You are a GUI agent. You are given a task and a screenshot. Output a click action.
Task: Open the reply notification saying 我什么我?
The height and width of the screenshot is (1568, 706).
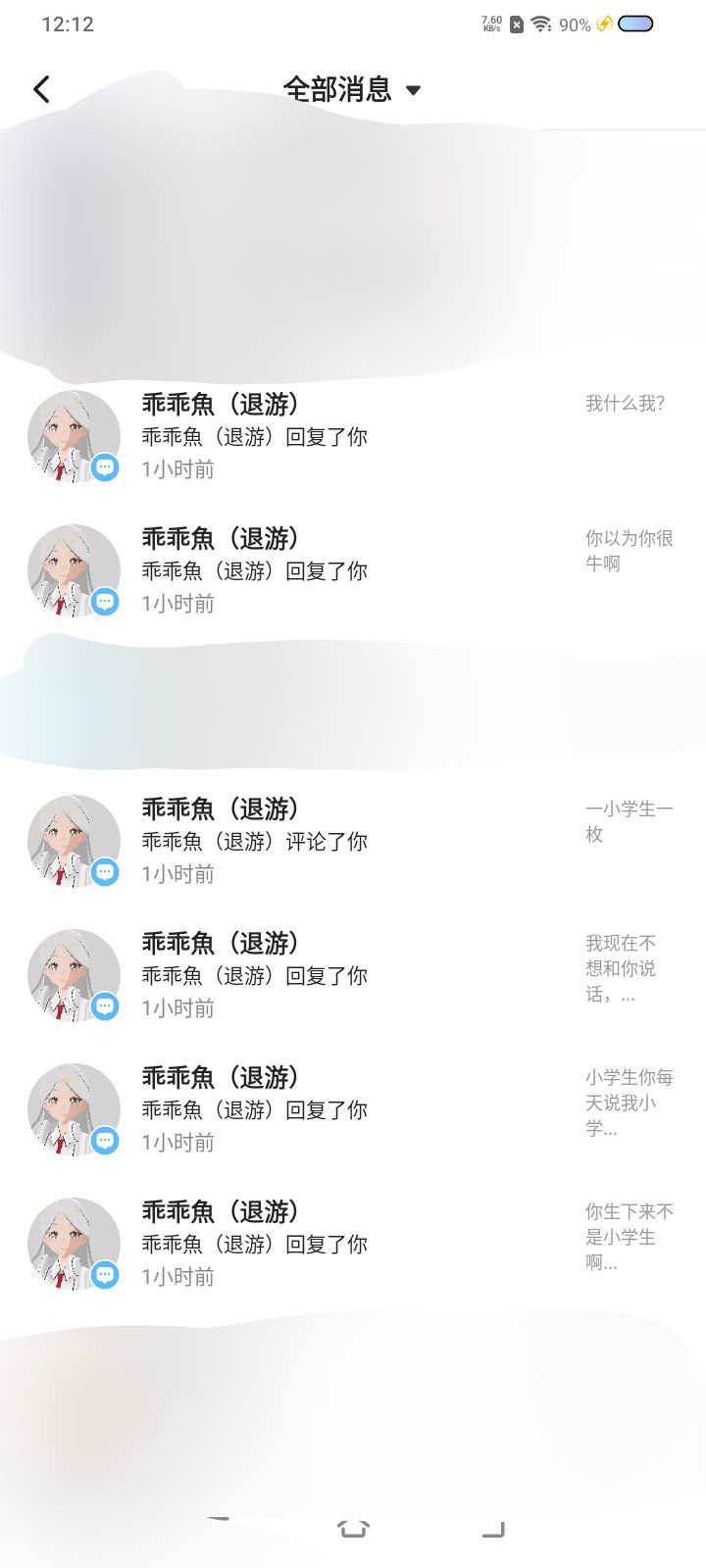pyautogui.click(x=353, y=436)
